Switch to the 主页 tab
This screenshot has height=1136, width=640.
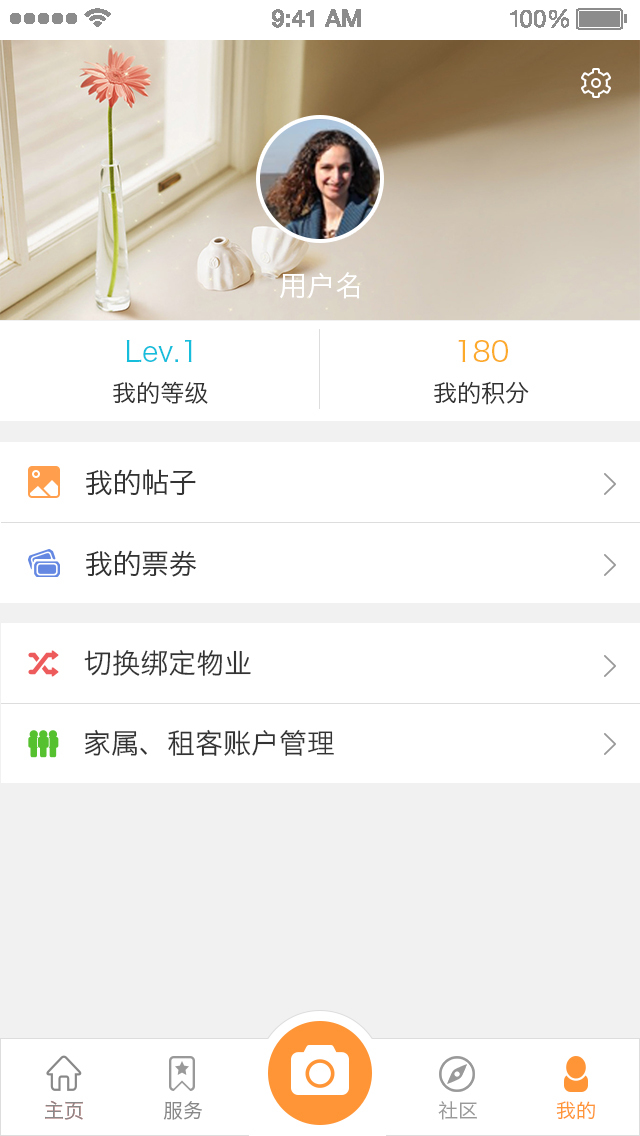pyautogui.click(x=64, y=1088)
